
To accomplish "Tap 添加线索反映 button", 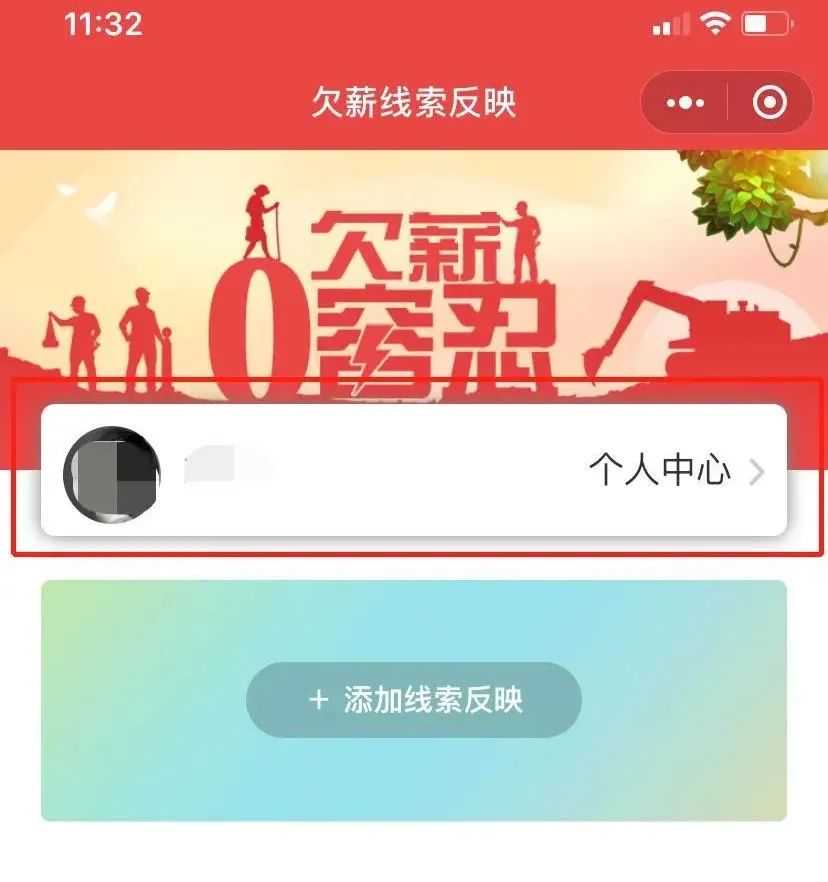I will 414,700.
